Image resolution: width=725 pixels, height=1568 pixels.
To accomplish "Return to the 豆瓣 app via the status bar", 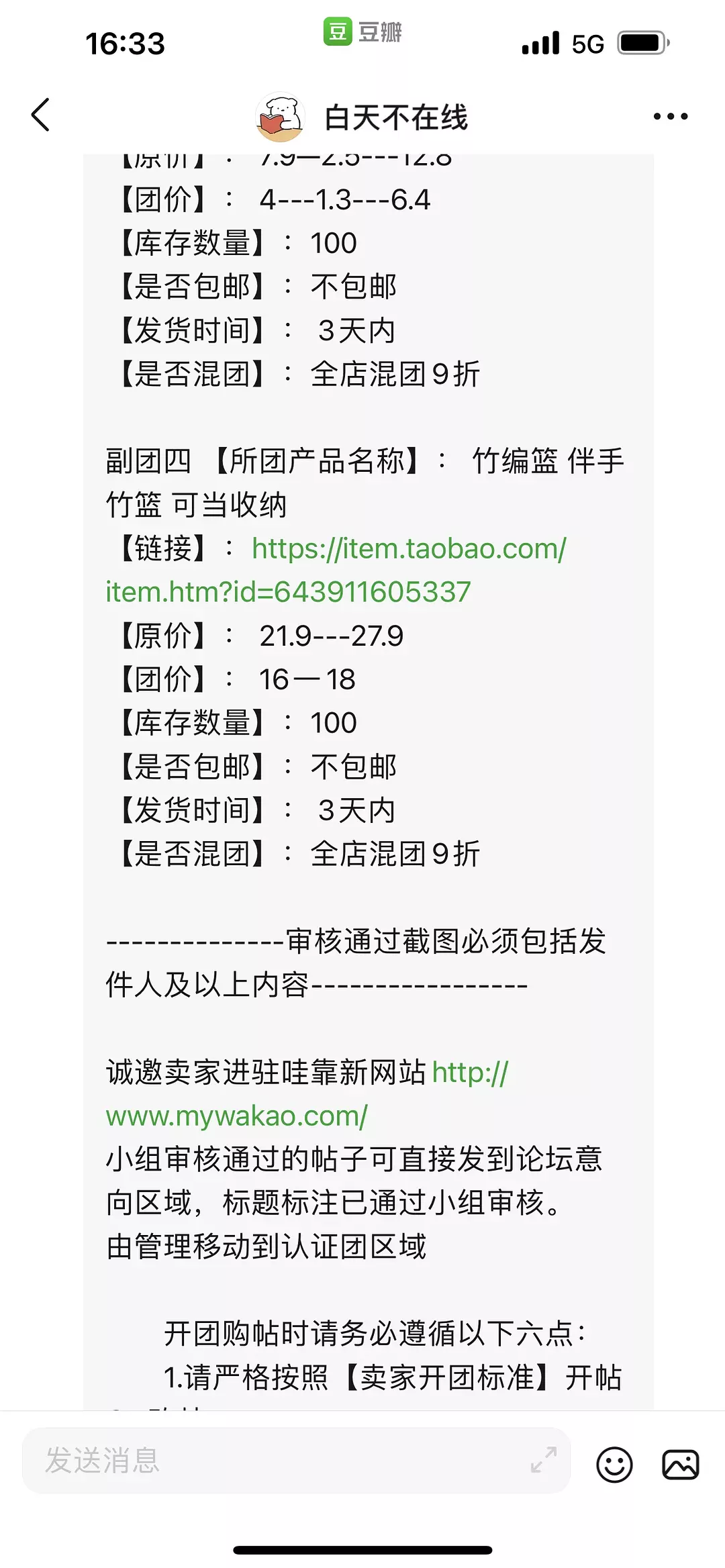I will coord(362,32).
